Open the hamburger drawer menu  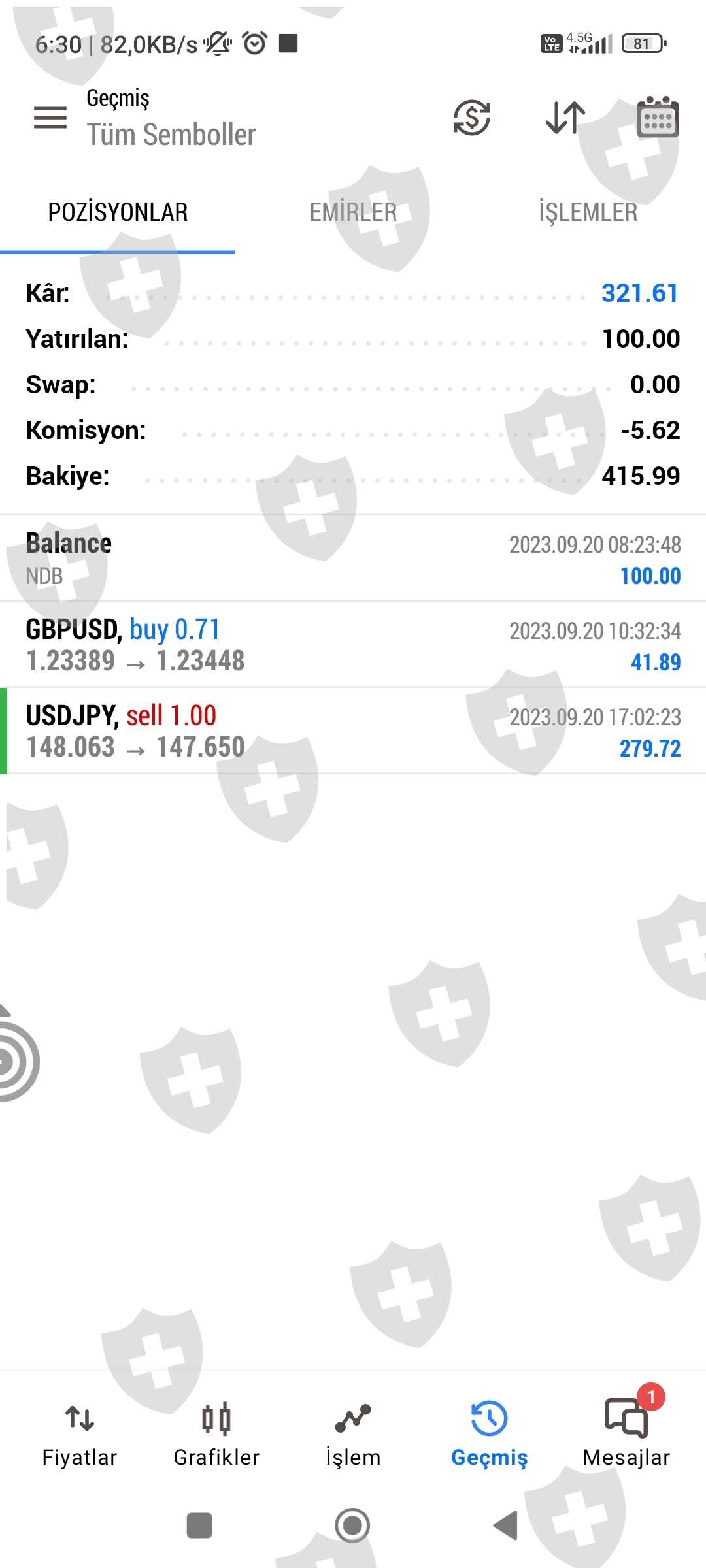pyautogui.click(x=50, y=118)
